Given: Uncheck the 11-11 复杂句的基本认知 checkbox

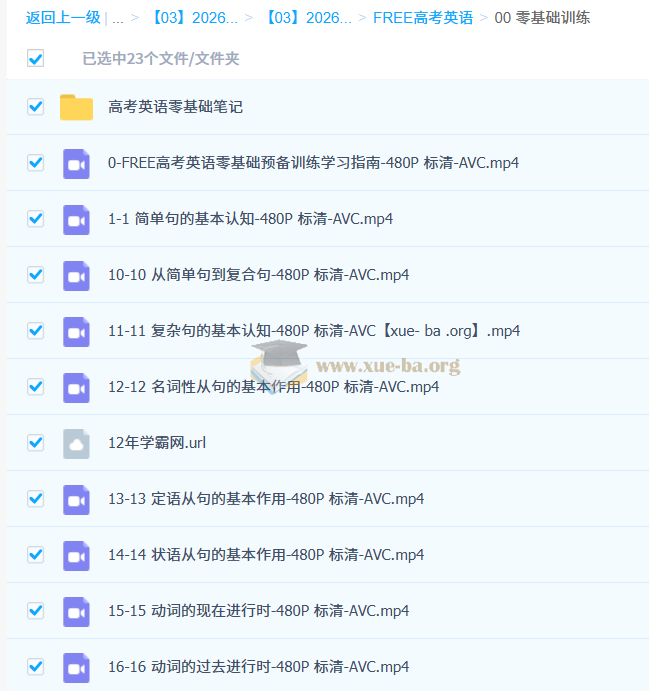Looking at the screenshot, I should pyautogui.click(x=35, y=330).
